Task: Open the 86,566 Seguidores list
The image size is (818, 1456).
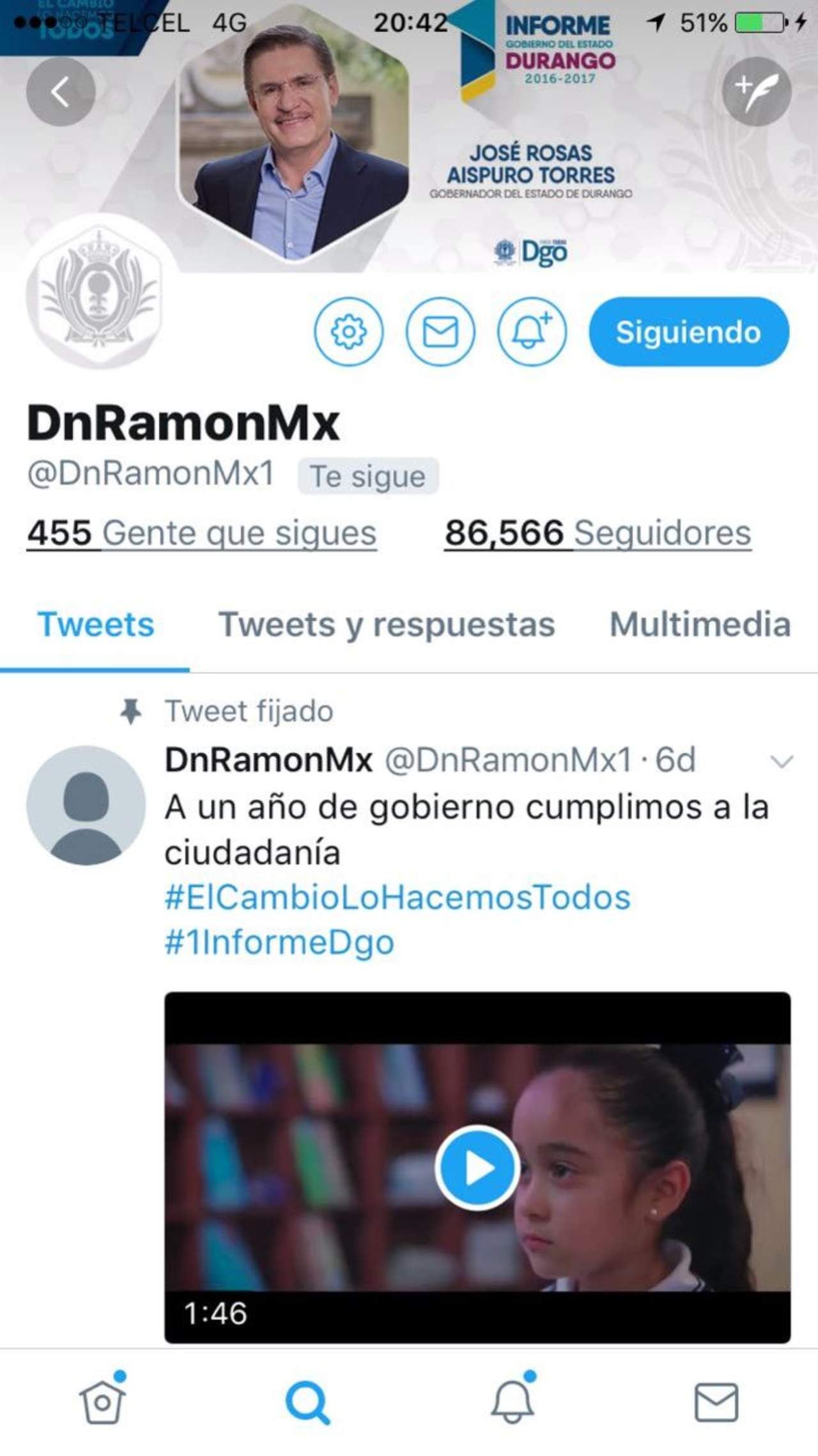Action: (598, 533)
